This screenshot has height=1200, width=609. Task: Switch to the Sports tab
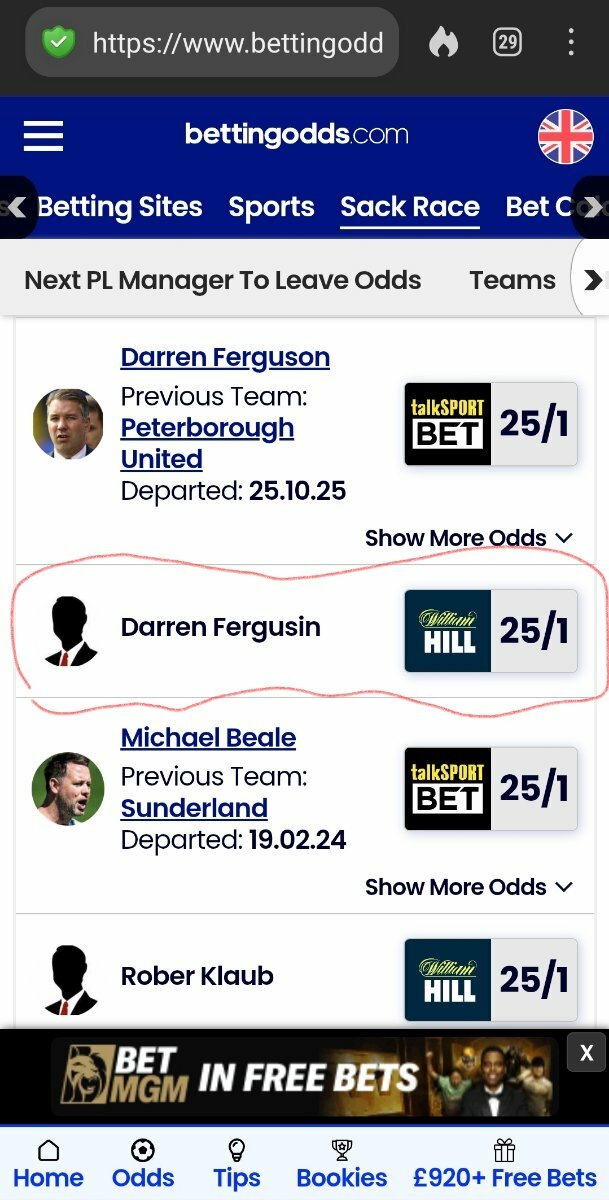[271, 207]
